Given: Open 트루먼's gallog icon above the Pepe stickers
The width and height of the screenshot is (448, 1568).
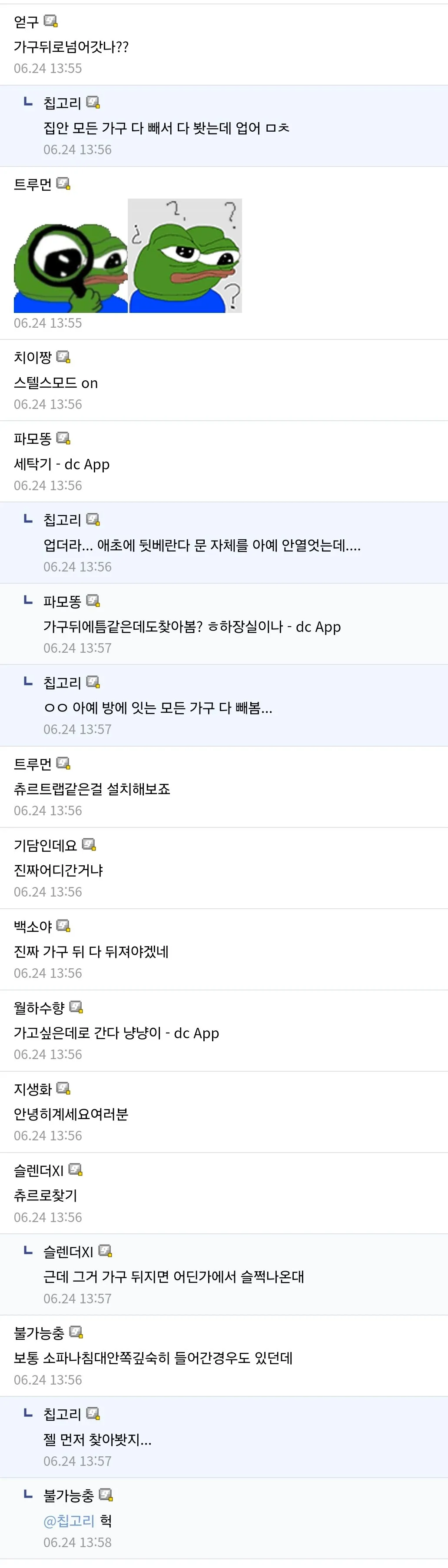Looking at the screenshot, I should tap(63, 183).
